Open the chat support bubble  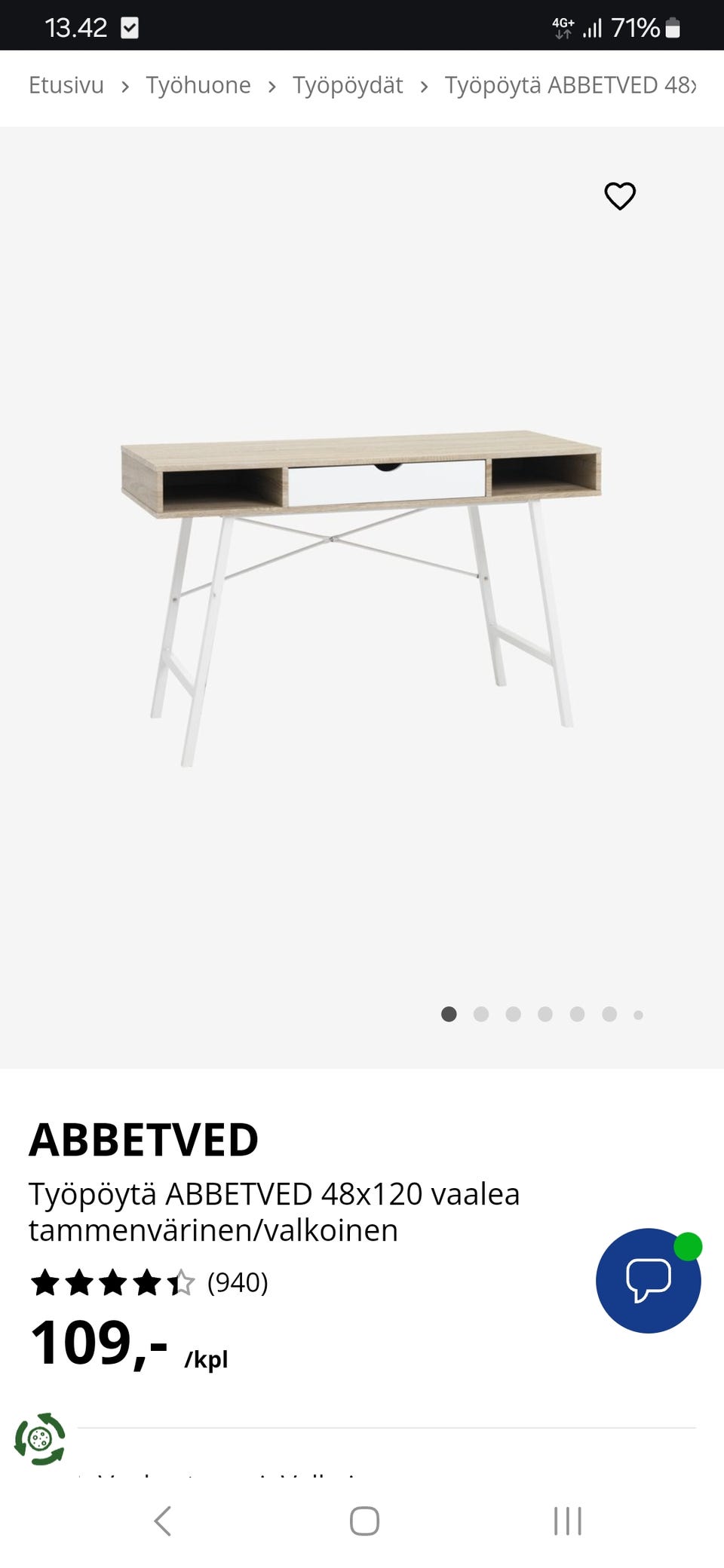pyautogui.click(x=648, y=1280)
